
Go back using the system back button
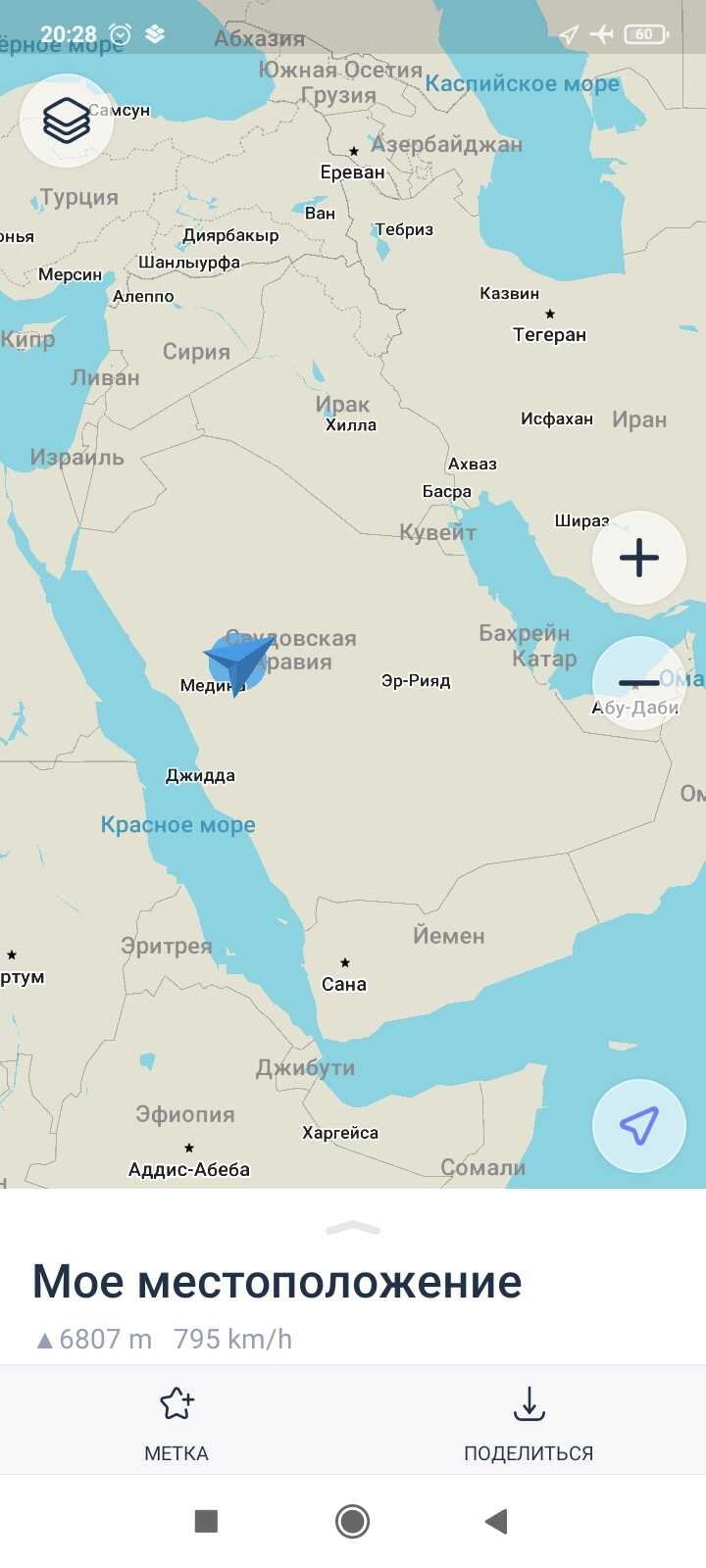coord(496,1521)
